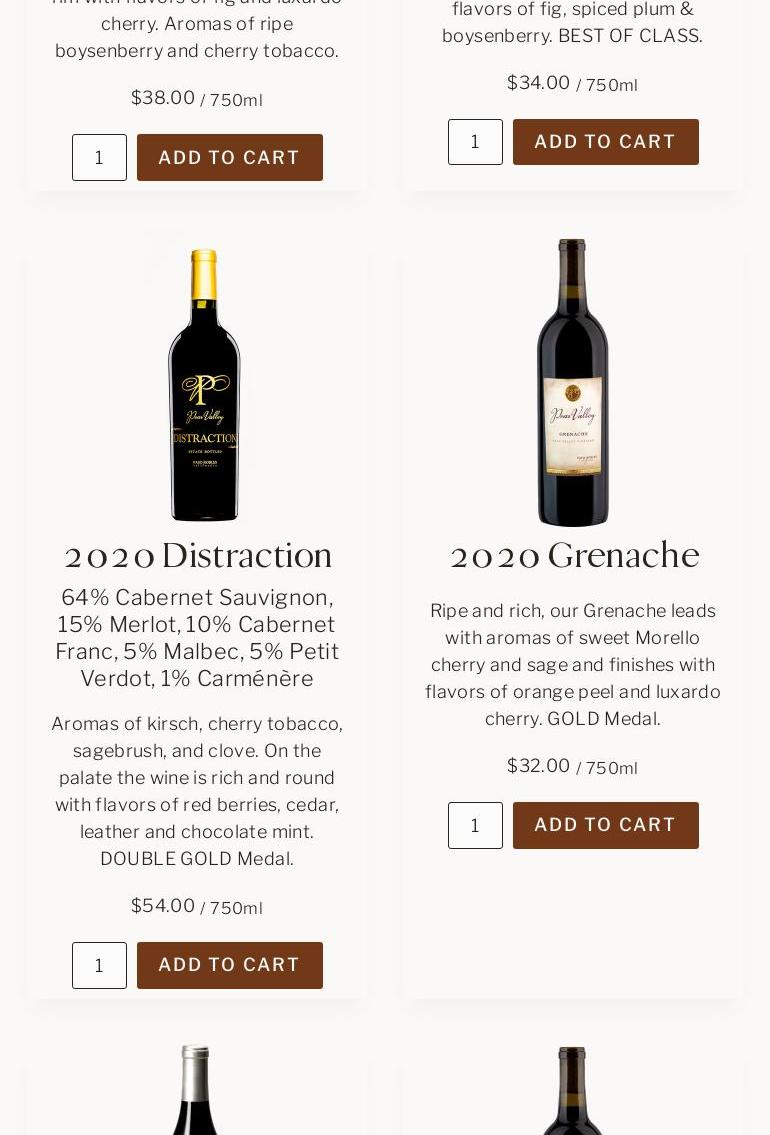View the 2020 Distraction product title
The image size is (770, 1135).
pyautogui.click(x=197, y=556)
